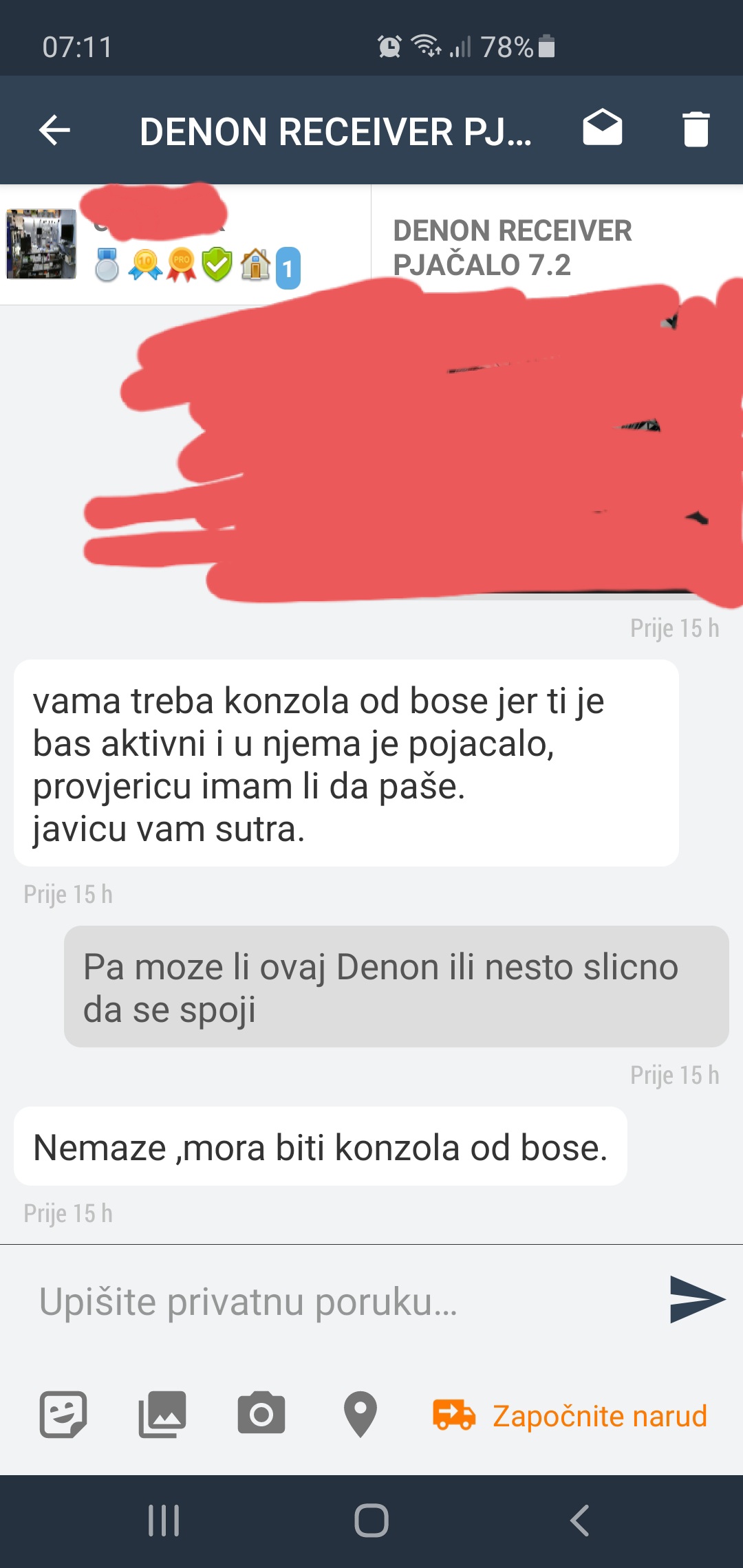Screen dimensions: 743x1568
Task: Open the seller's profile thumbnail
Action: pos(41,244)
